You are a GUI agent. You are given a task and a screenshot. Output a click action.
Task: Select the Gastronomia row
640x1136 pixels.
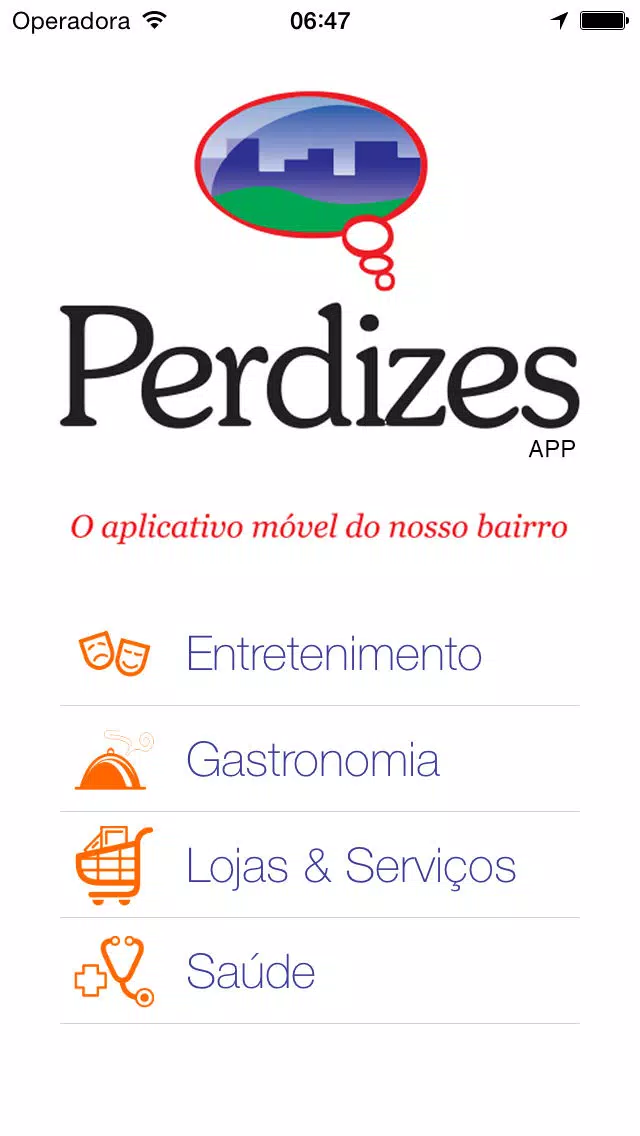[x=320, y=759]
